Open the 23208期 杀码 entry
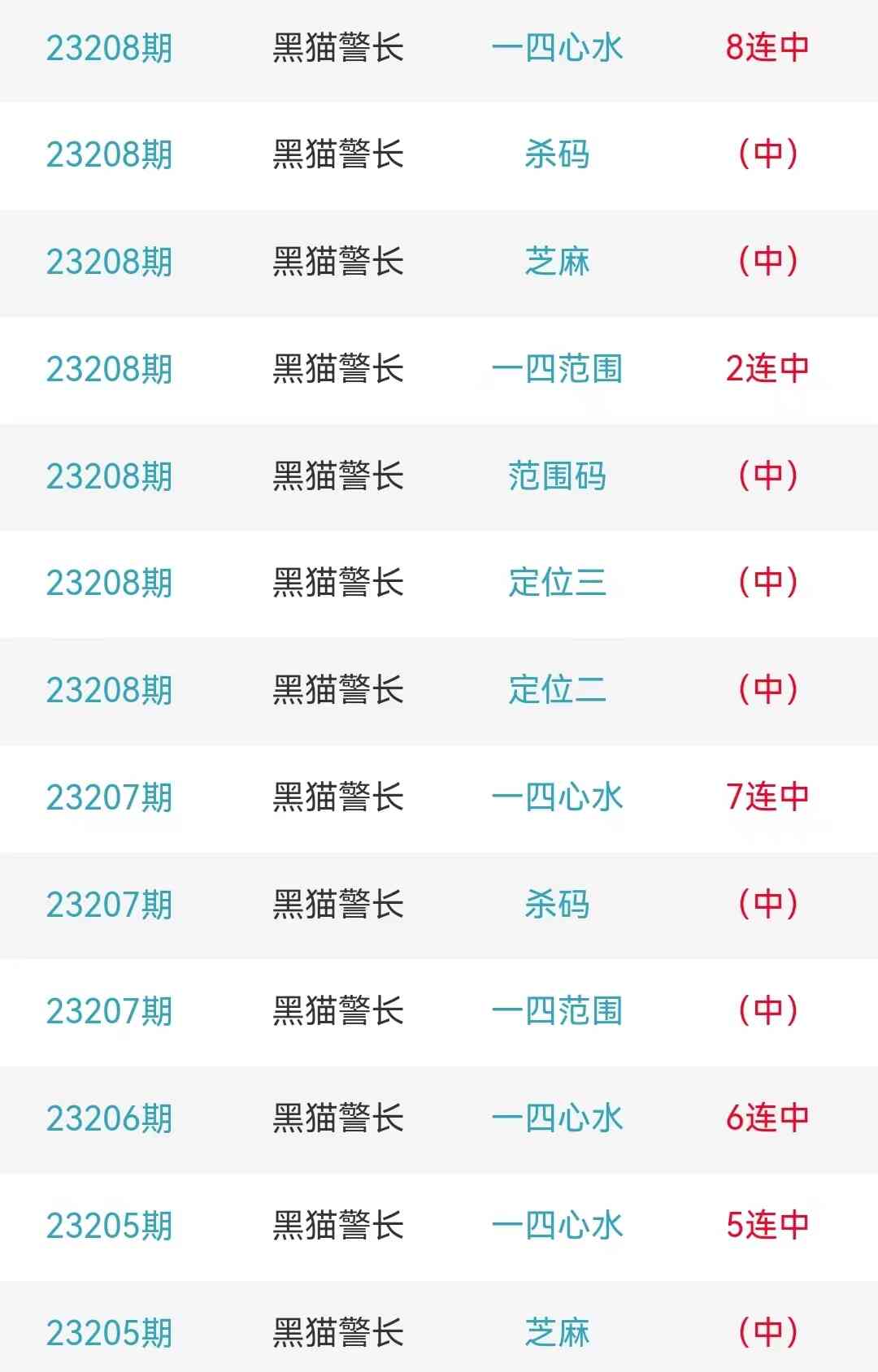878x1372 pixels. coord(557,154)
